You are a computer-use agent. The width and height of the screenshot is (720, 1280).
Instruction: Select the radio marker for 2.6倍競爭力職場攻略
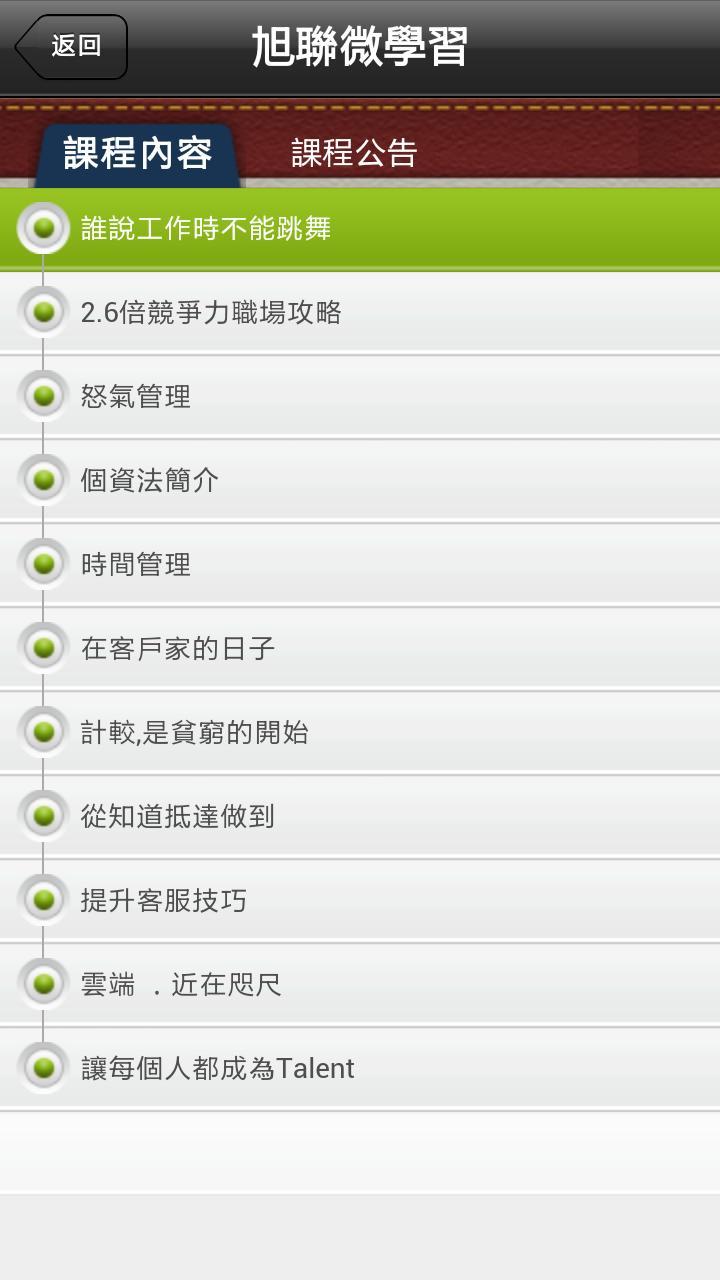(42, 312)
